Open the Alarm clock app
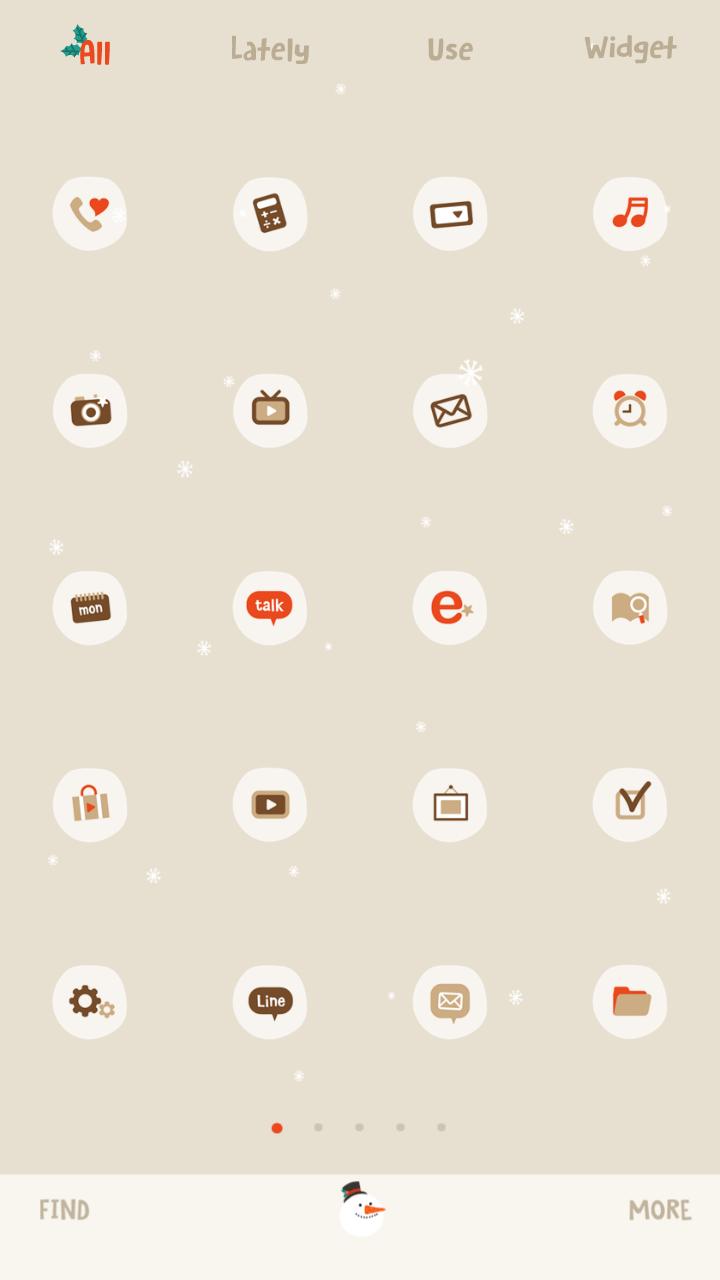Screen dimensions: 720x1280 630,410
